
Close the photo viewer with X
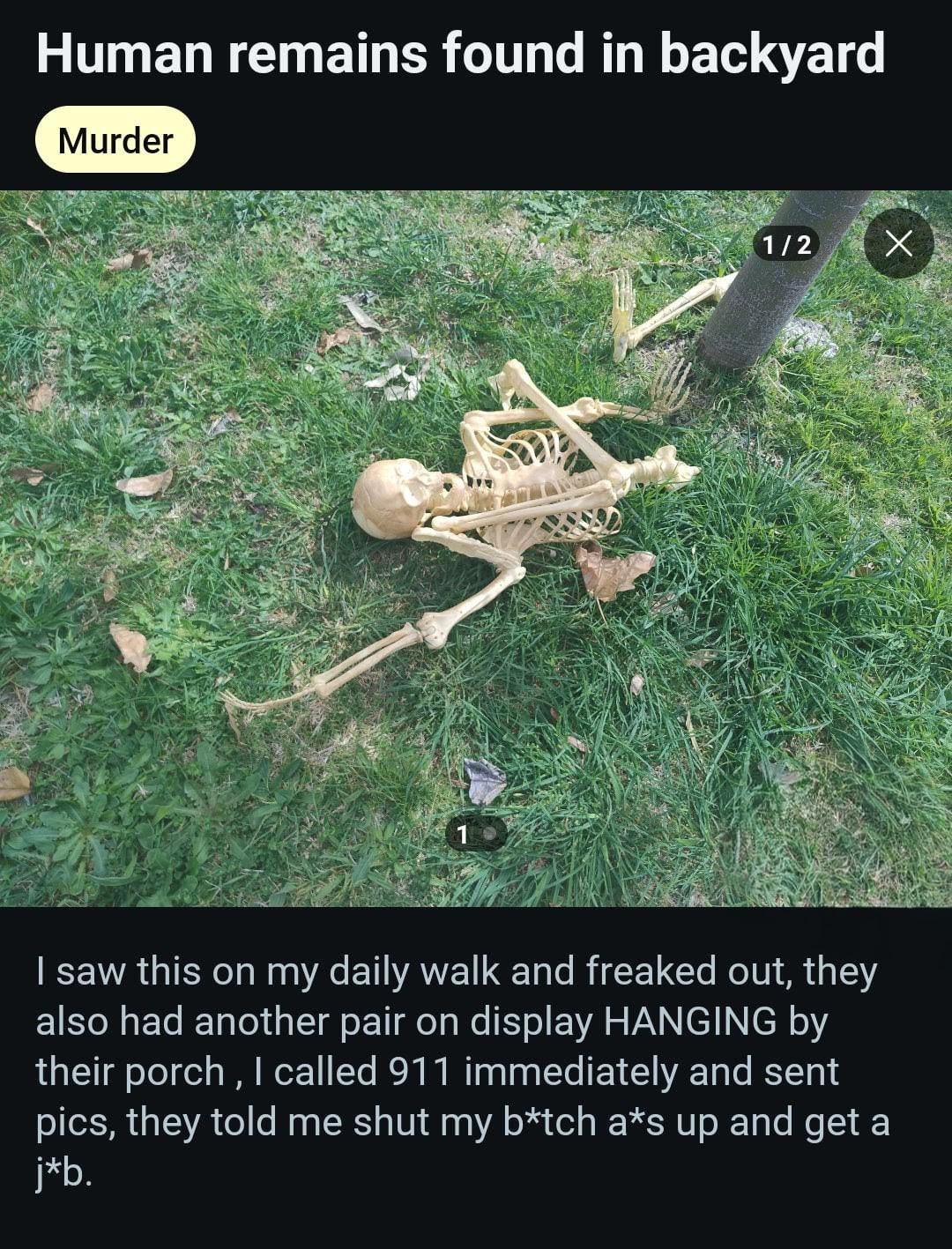tap(897, 243)
